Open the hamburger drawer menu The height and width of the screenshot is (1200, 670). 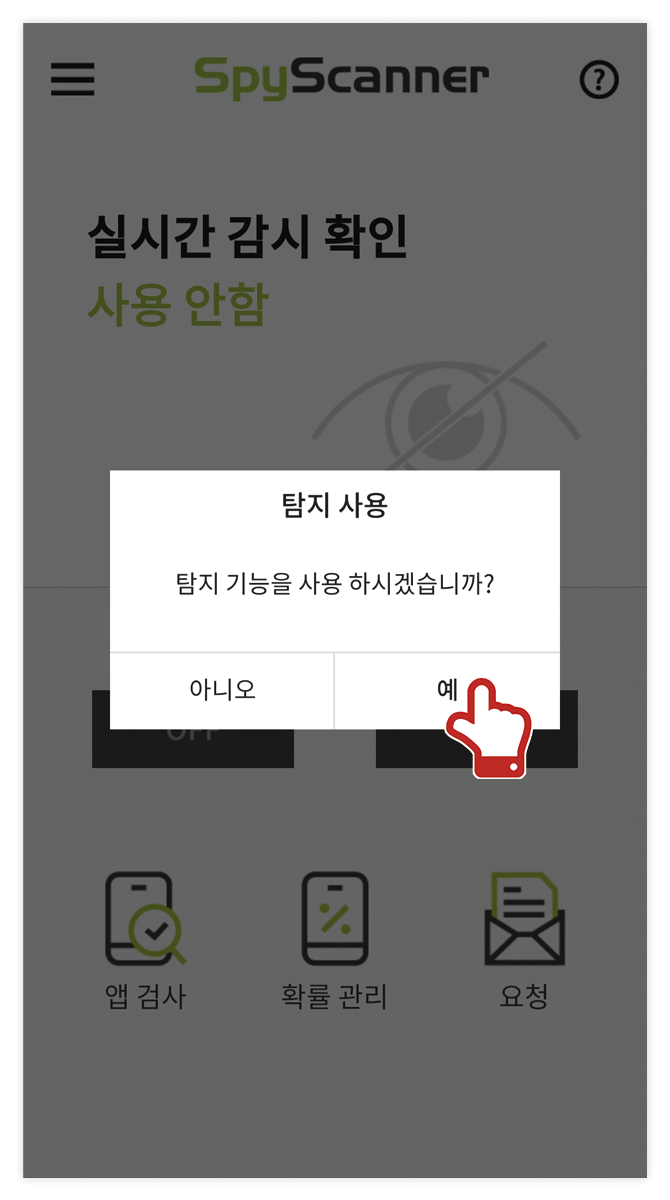click(x=73, y=79)
